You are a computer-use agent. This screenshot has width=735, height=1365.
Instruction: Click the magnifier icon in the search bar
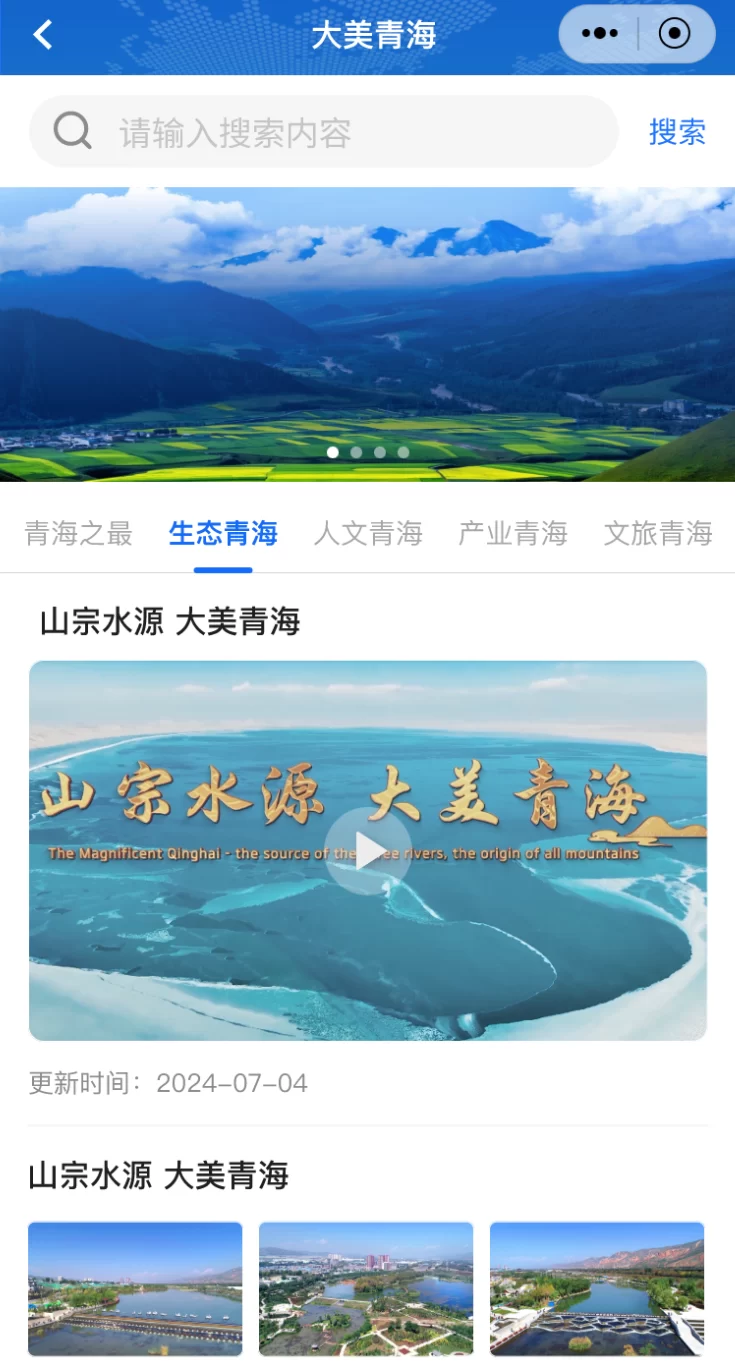click(70, 131)
